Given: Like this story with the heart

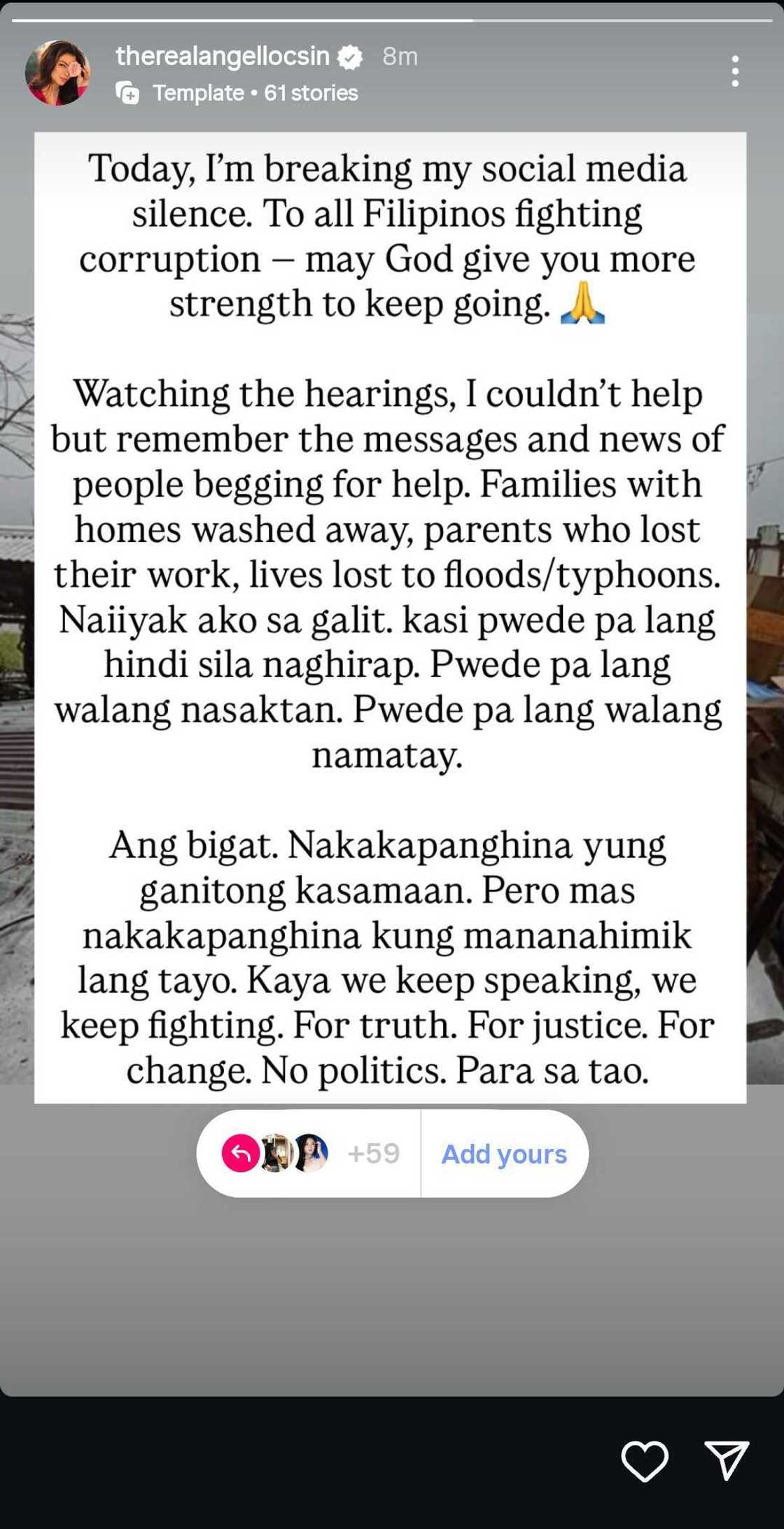Looking at the screenshot, I should coord(644,1462).
